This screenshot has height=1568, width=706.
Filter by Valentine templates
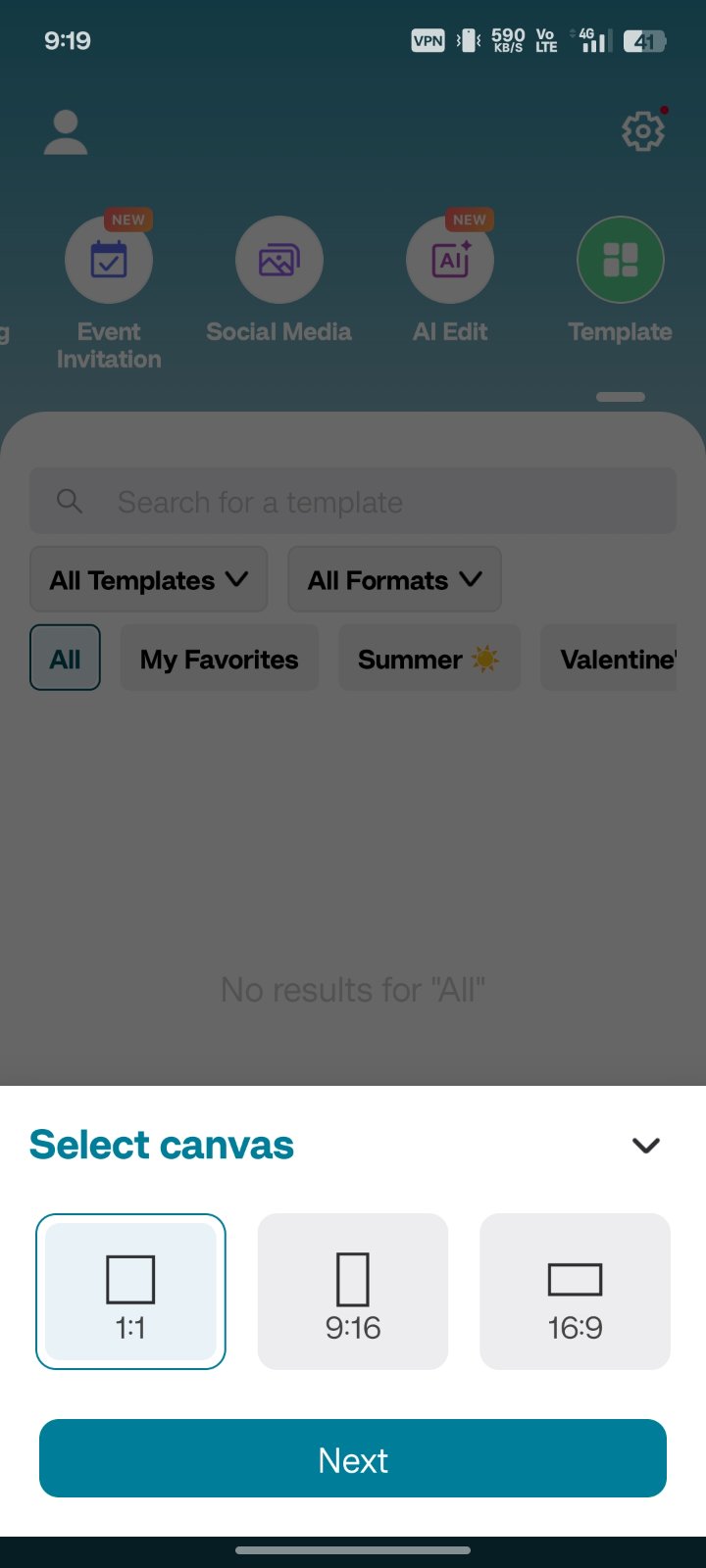[609, 658]
